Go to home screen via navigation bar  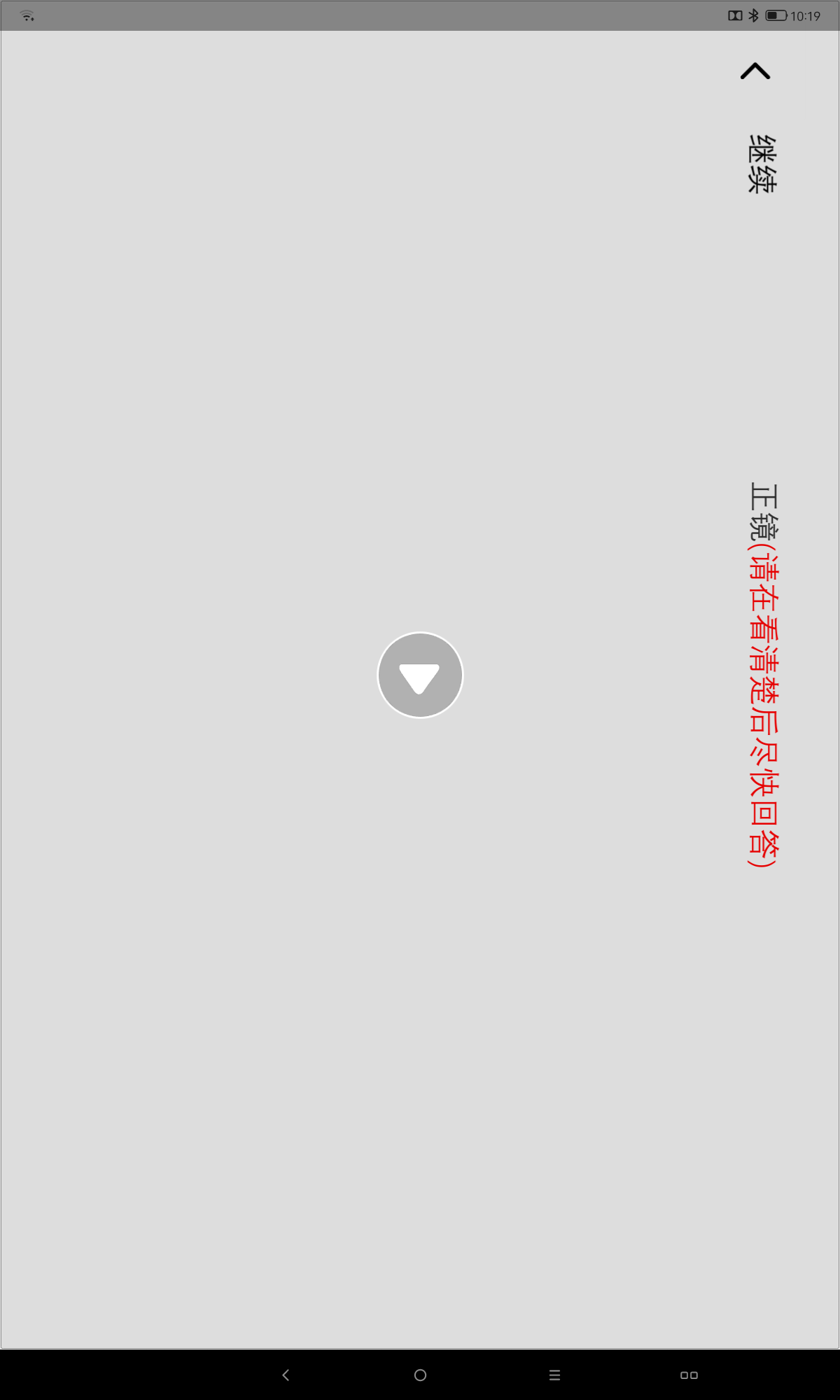coord(420,1375)
